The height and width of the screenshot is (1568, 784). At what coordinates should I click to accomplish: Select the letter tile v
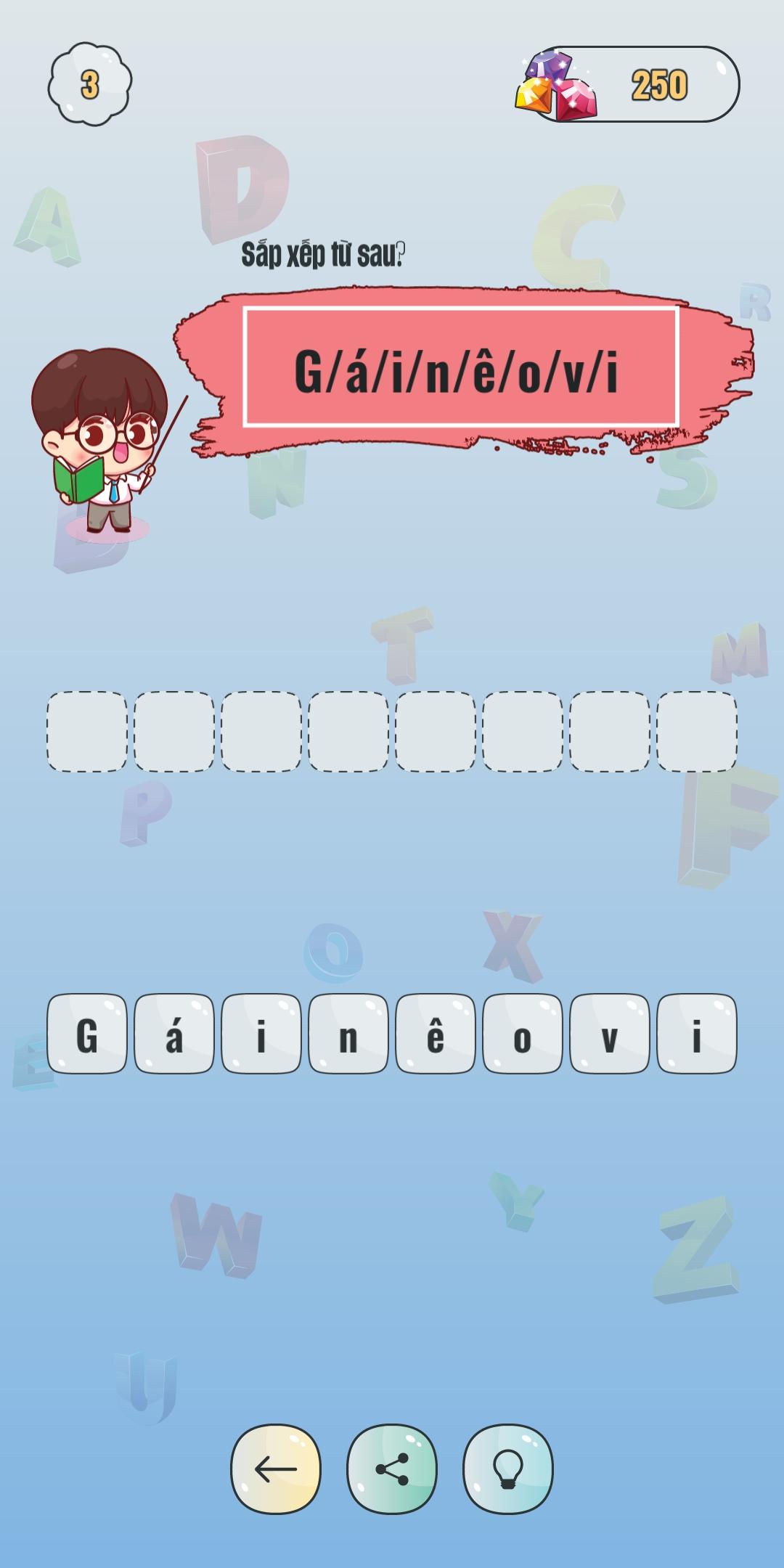coord(610,1034)
